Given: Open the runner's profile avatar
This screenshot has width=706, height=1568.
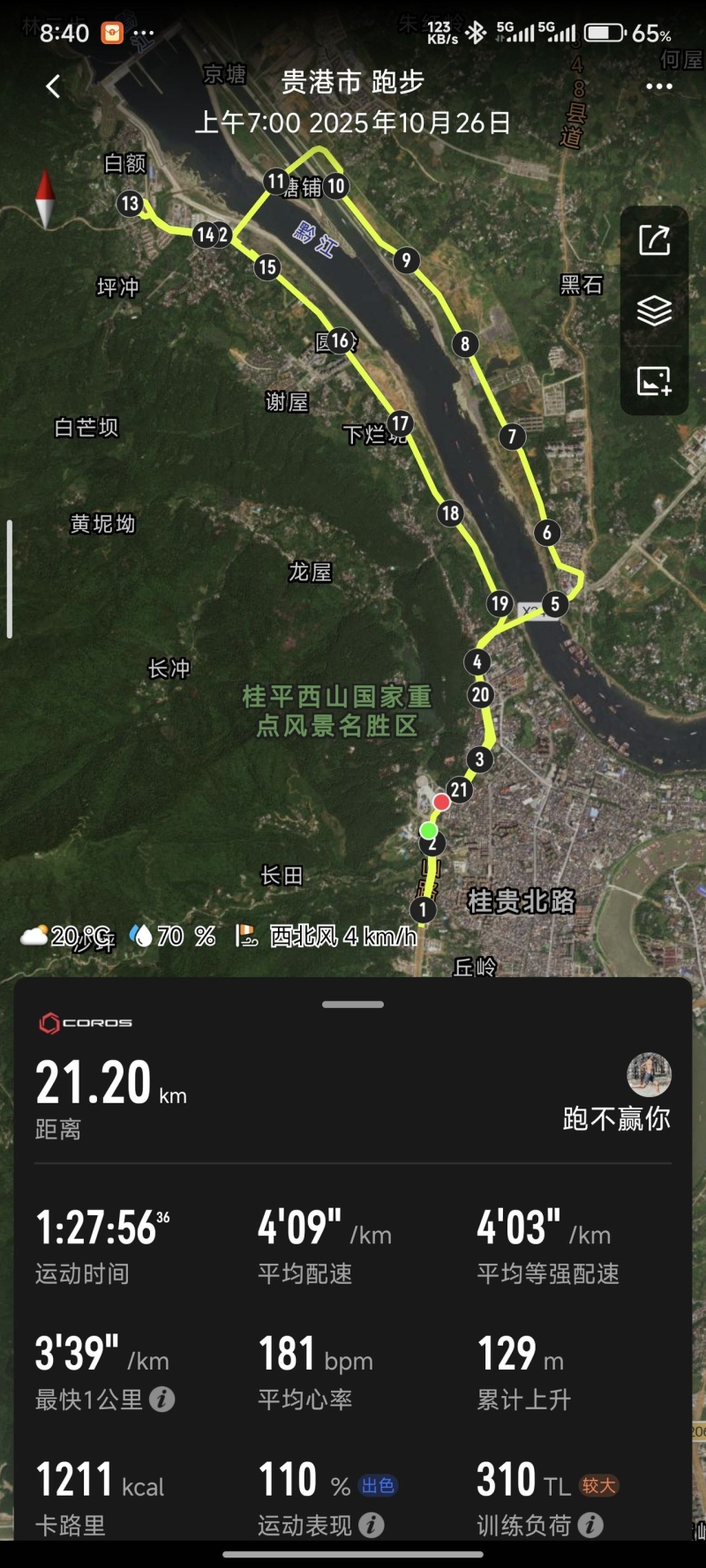Looking at the screenshot, I should tap(649, 1075).
